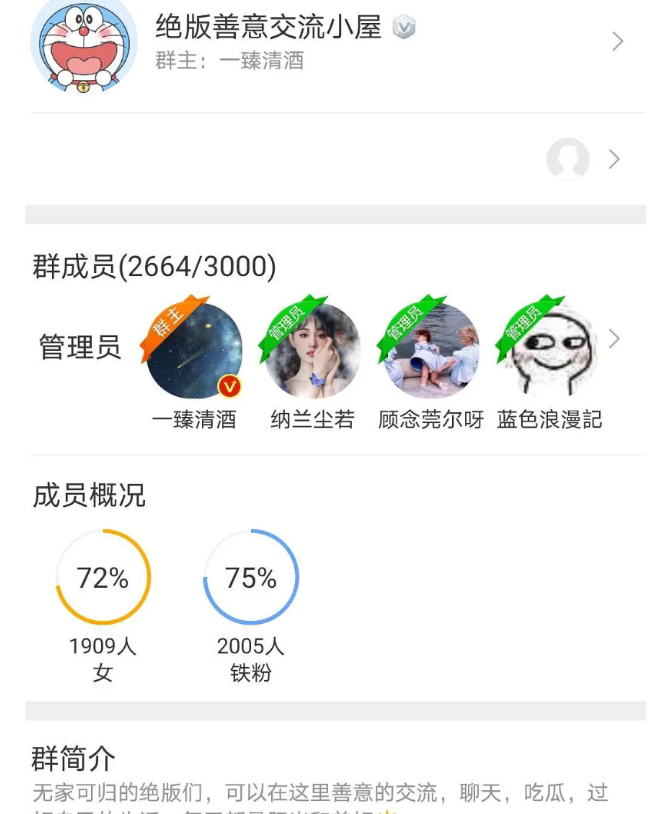Open admin 纳兰尘若's profile
The height and width of the screenshot is (814, 656).
(x=312, y=352)
